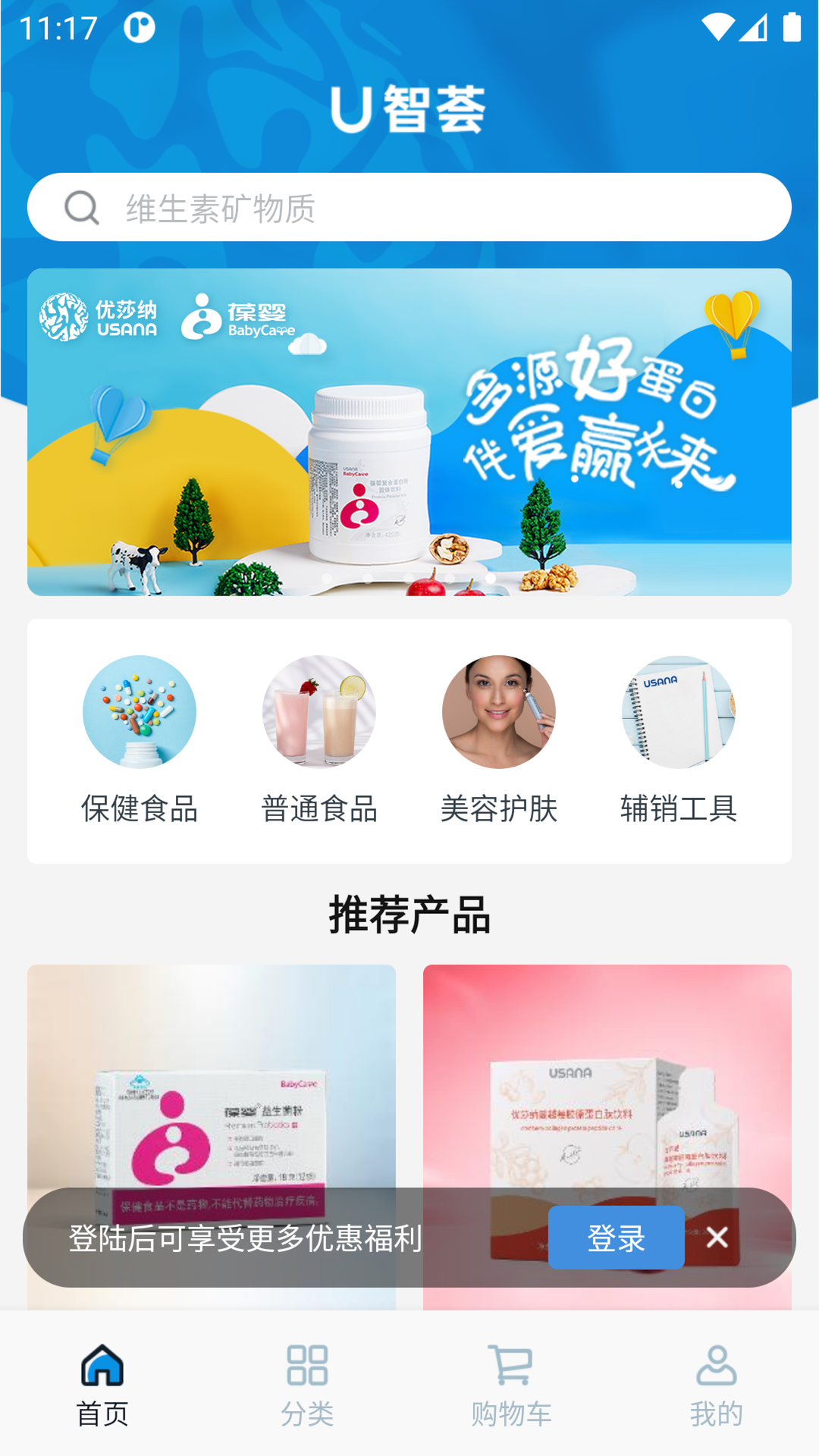This screenshot has height=1456, width=819.
Task: Open the 普通食品 category
Action: (x=319, y=739)
